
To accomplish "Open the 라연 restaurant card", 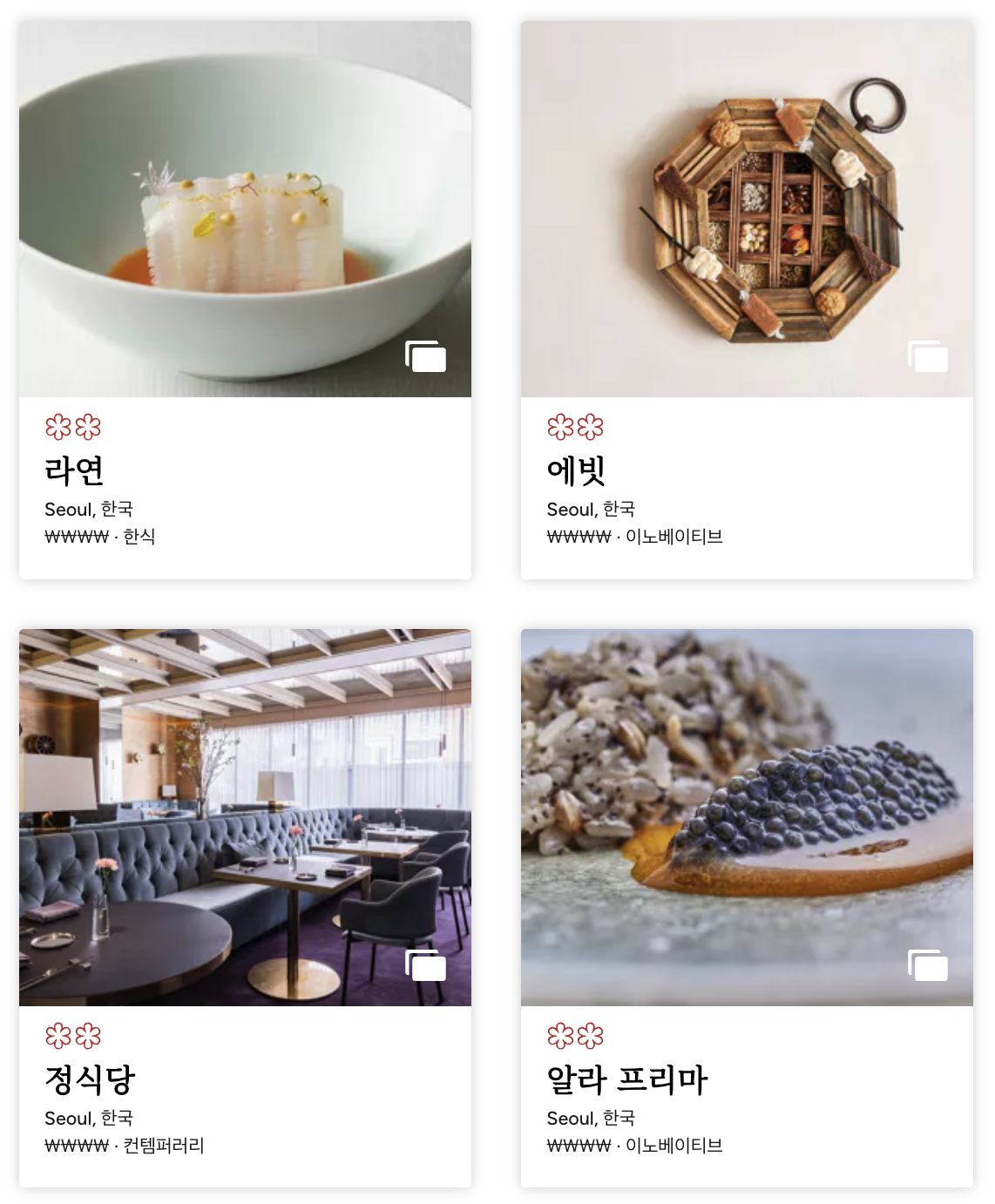I will point(75,471).
